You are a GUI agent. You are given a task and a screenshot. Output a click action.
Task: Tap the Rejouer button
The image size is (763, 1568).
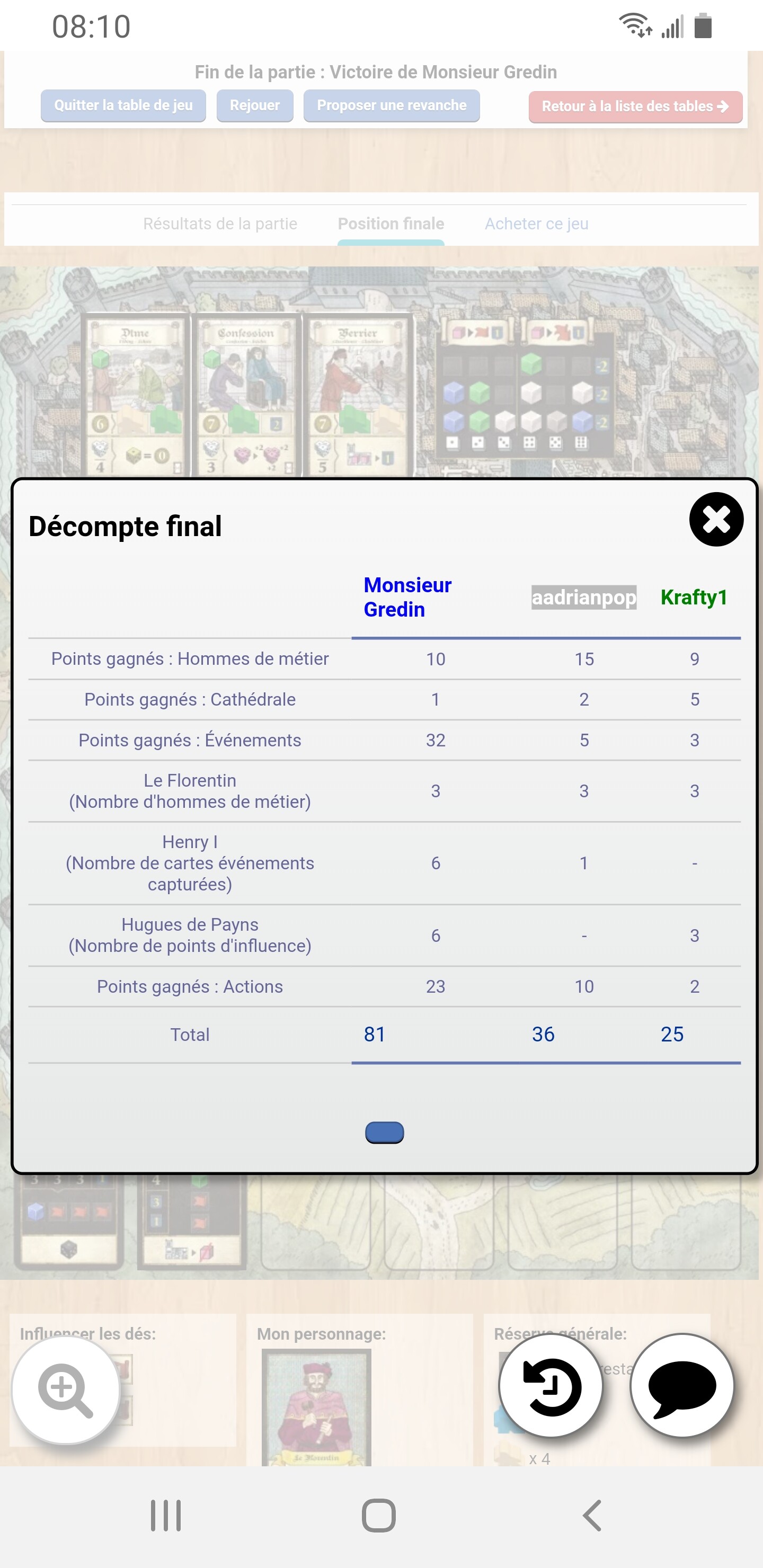coord(254,106)
